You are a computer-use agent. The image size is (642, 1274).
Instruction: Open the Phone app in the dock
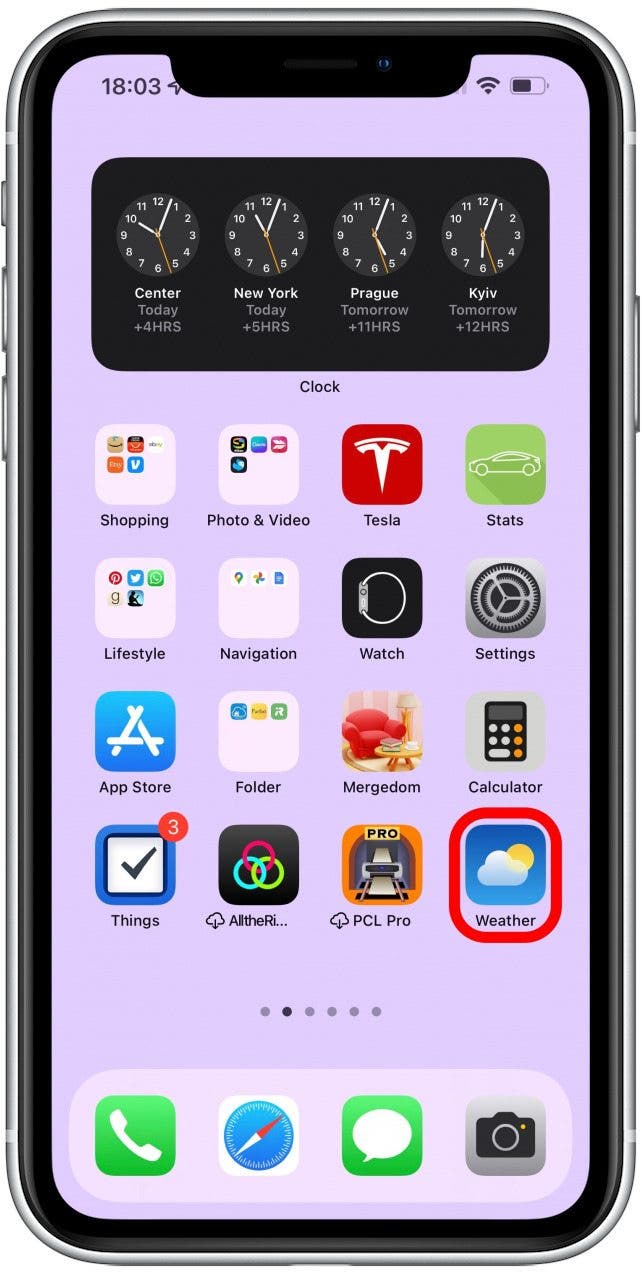[135, 1135]
